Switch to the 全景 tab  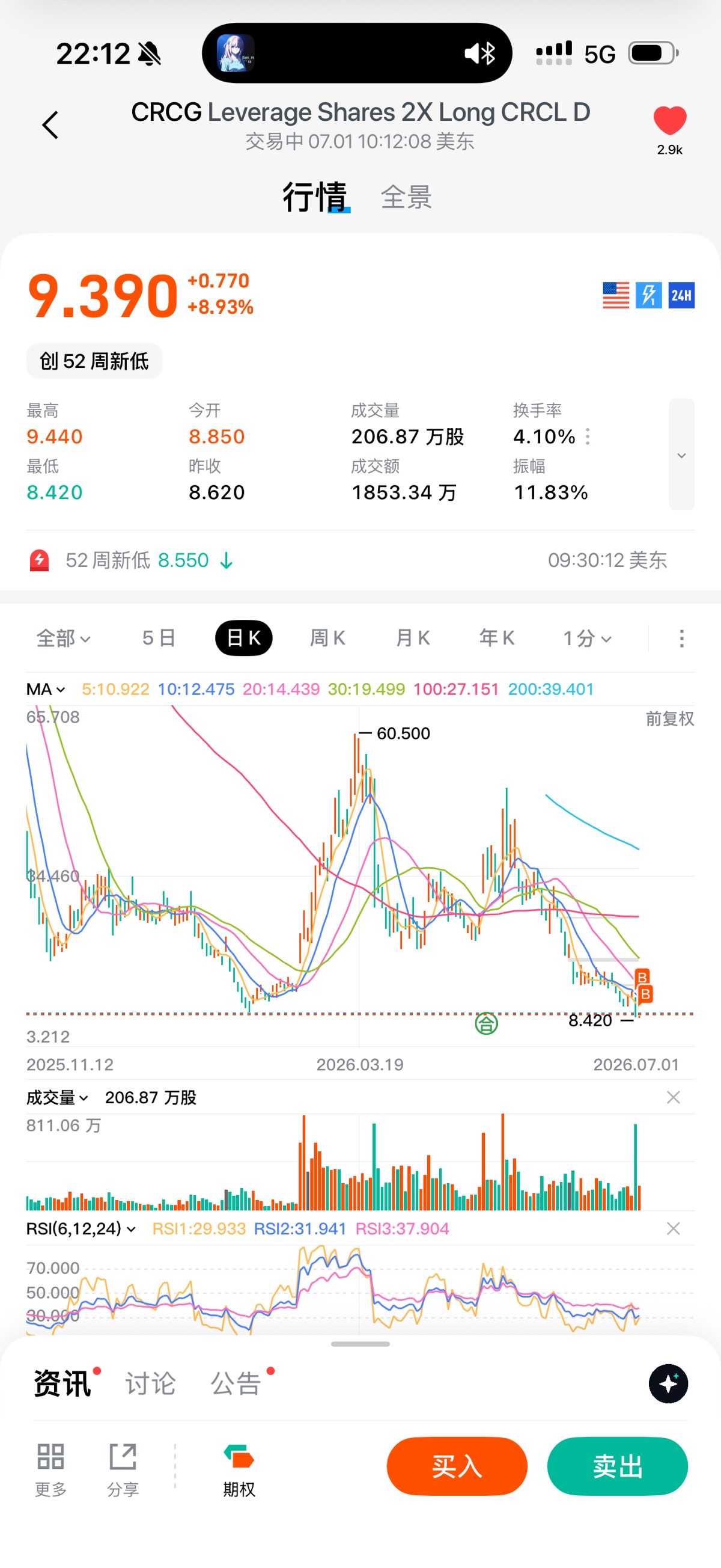pos(406,197)
